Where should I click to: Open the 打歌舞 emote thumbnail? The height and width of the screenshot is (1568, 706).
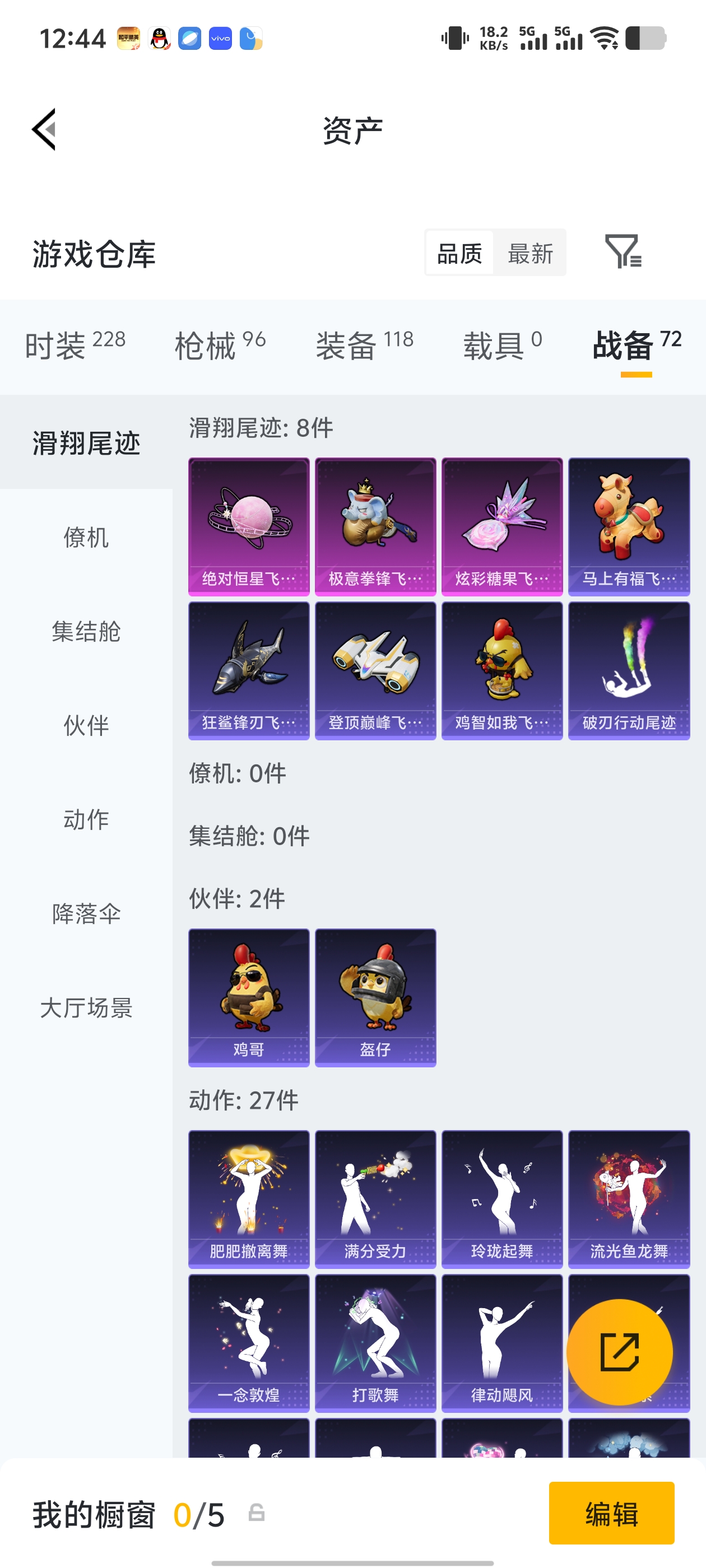(375, 1343)
